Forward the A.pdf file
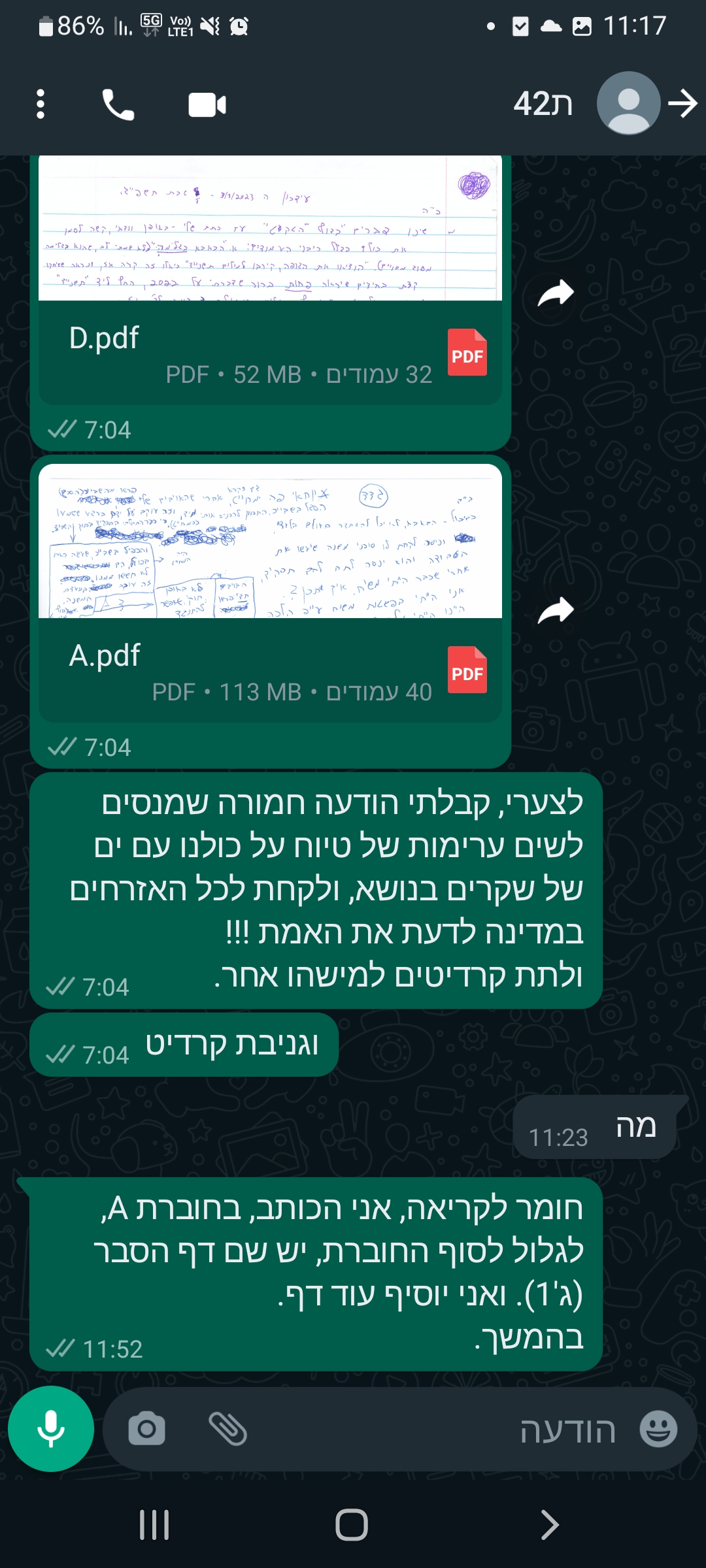 point(555,611)
